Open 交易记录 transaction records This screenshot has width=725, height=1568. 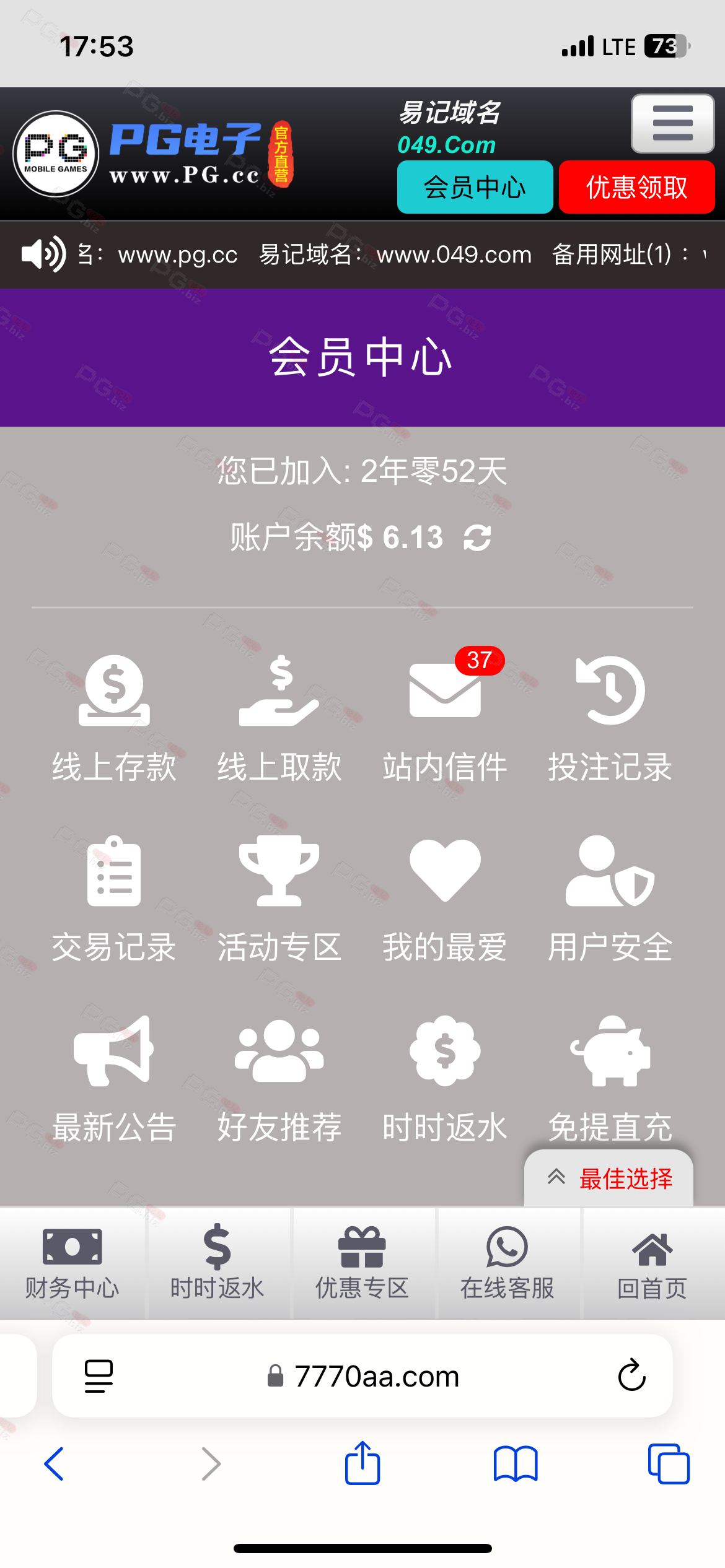point(114,899)
